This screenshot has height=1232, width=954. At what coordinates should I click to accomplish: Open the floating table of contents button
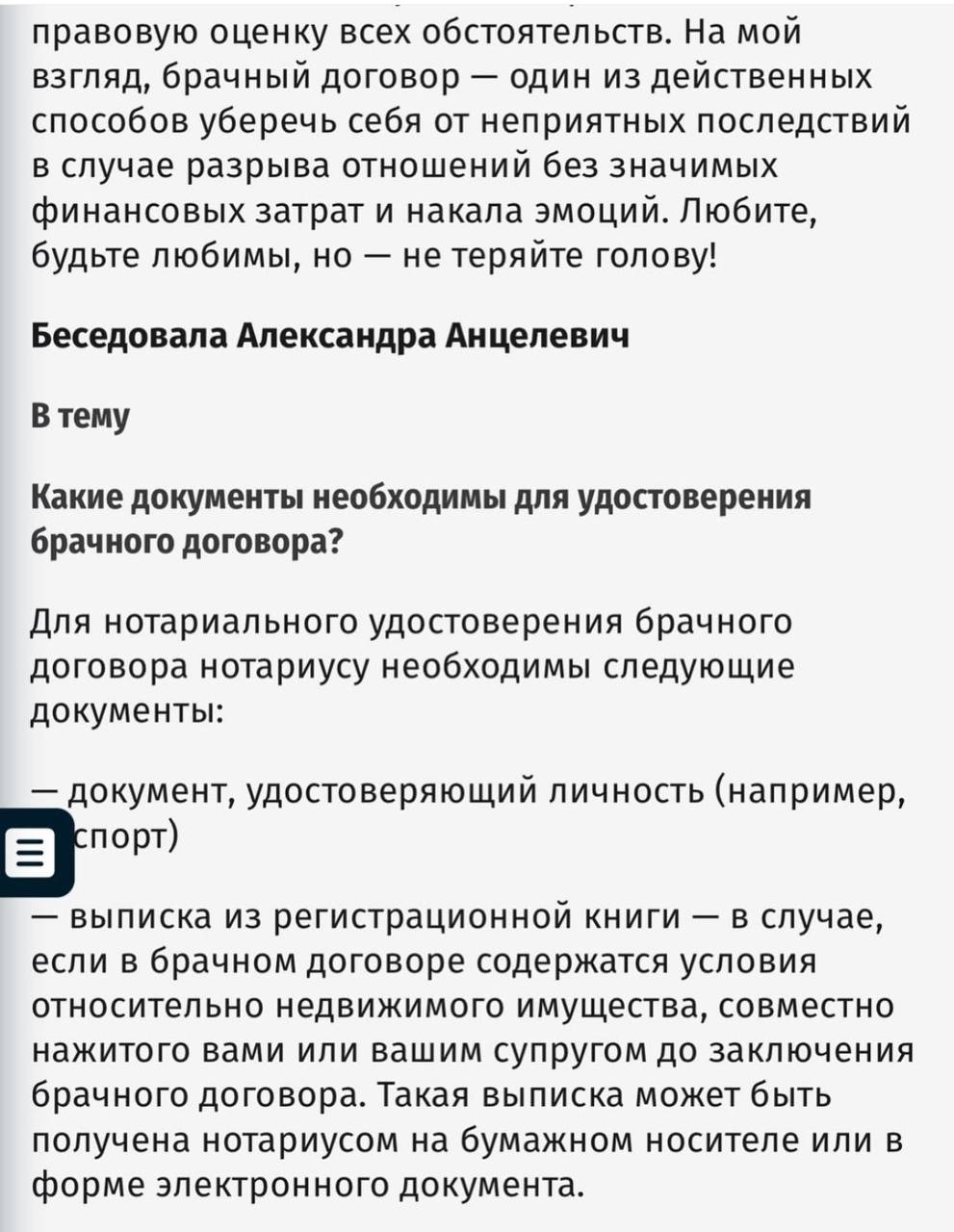pyautogui.click(x=32, y=853)
